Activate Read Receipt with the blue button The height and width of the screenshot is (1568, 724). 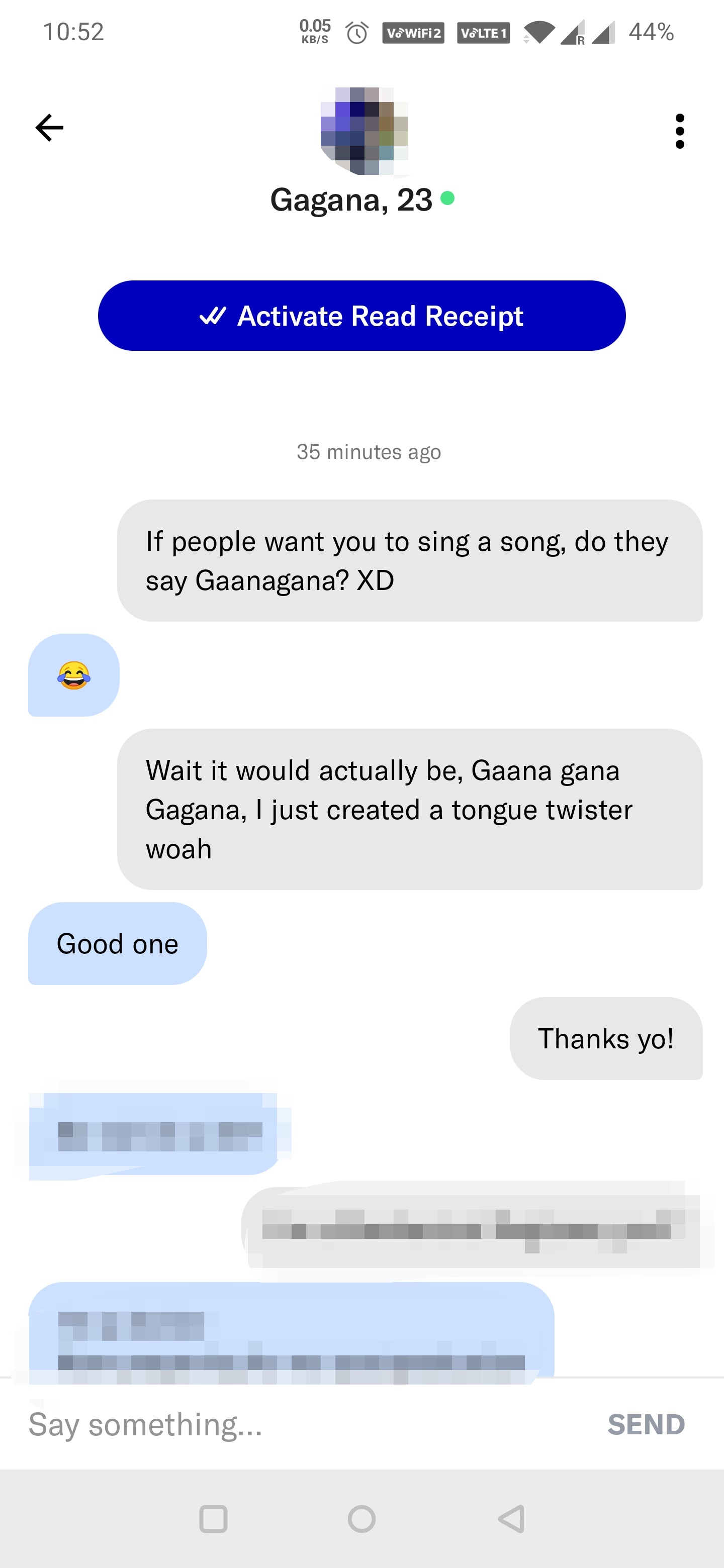click(361, 315)
